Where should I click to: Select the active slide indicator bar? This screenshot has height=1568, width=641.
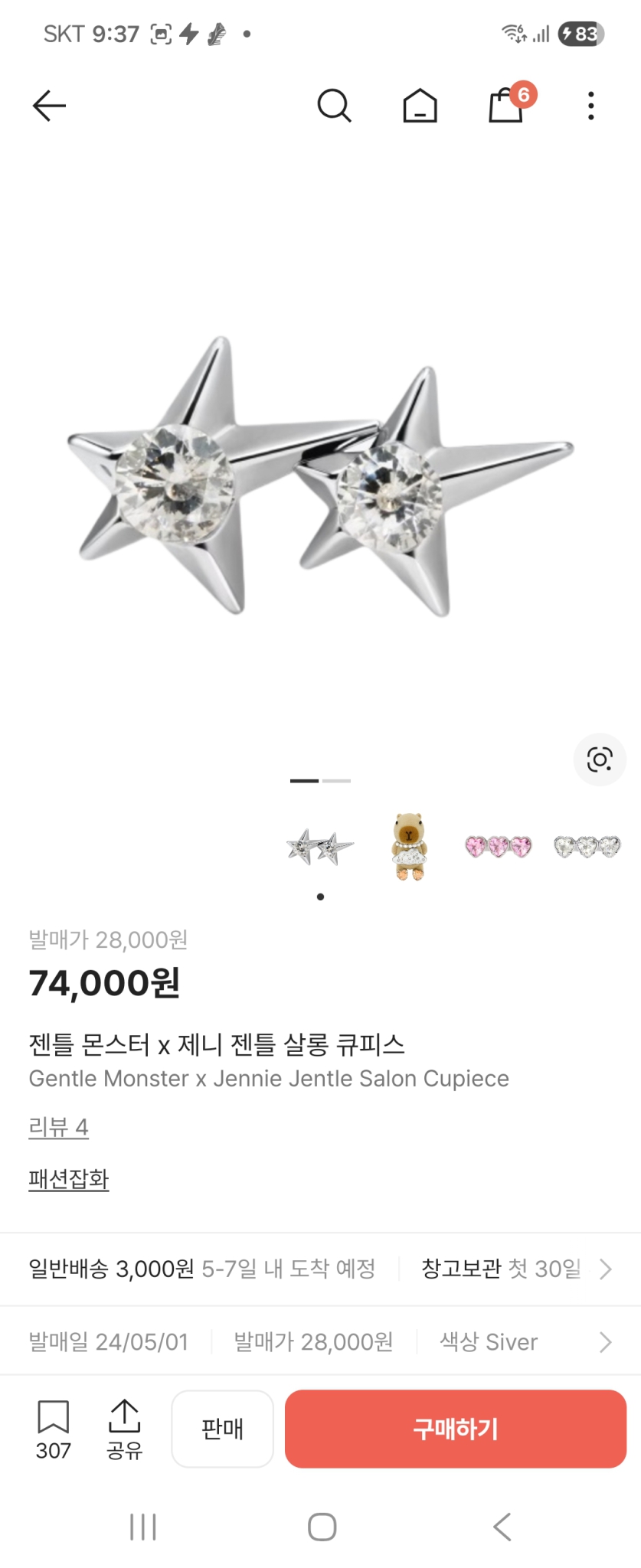303,780
